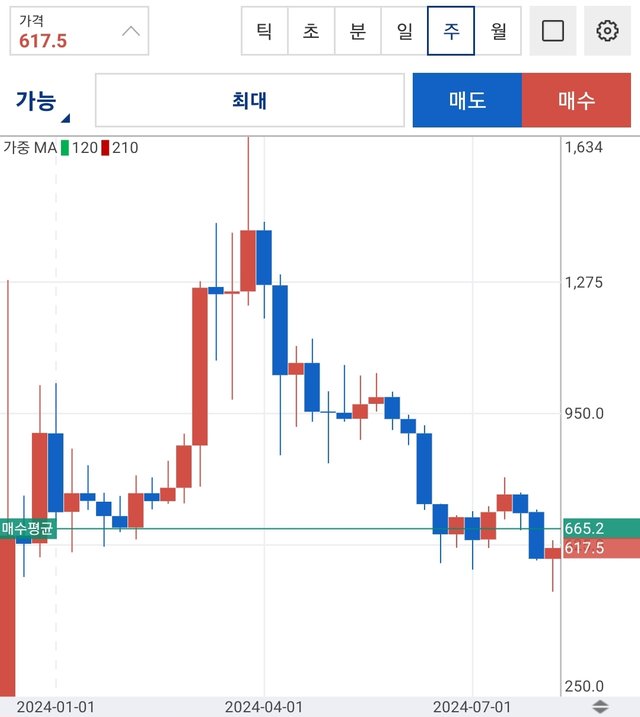Screen dimensions: 640x717
Task: Switch chart to 초 interval
Action: point(311,31)
